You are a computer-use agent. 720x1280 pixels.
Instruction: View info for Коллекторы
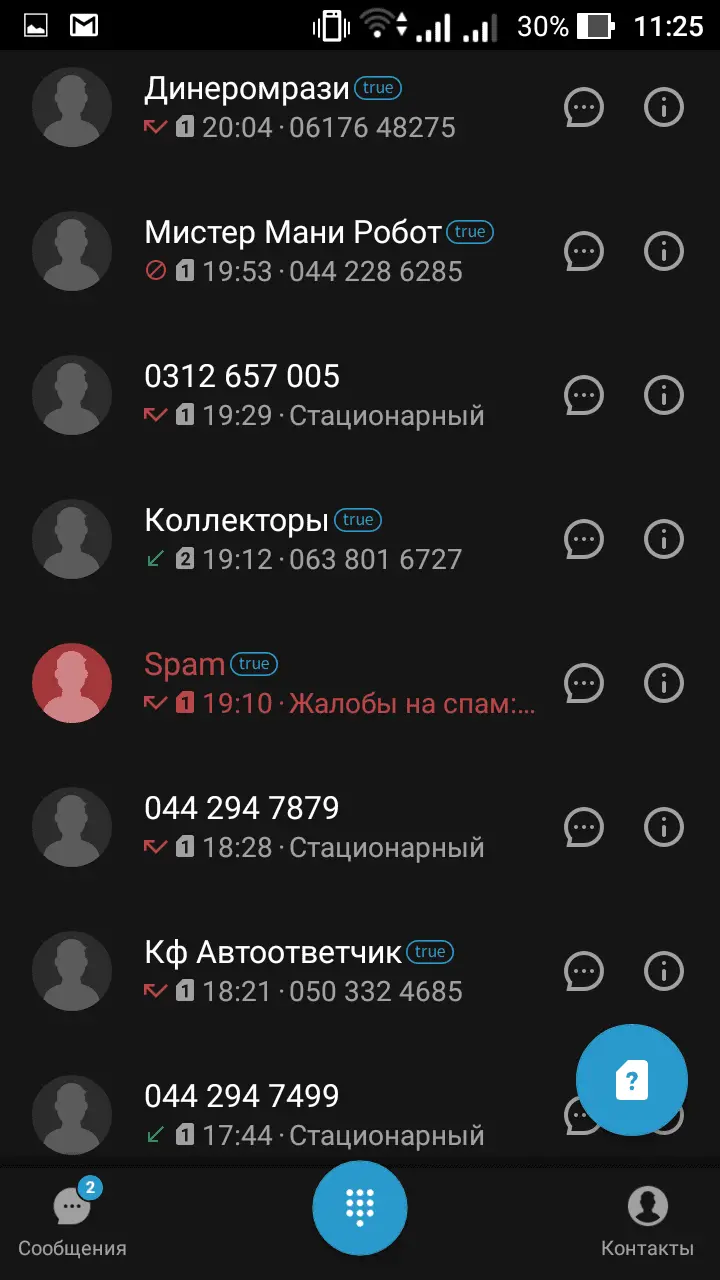click(664, 540)
